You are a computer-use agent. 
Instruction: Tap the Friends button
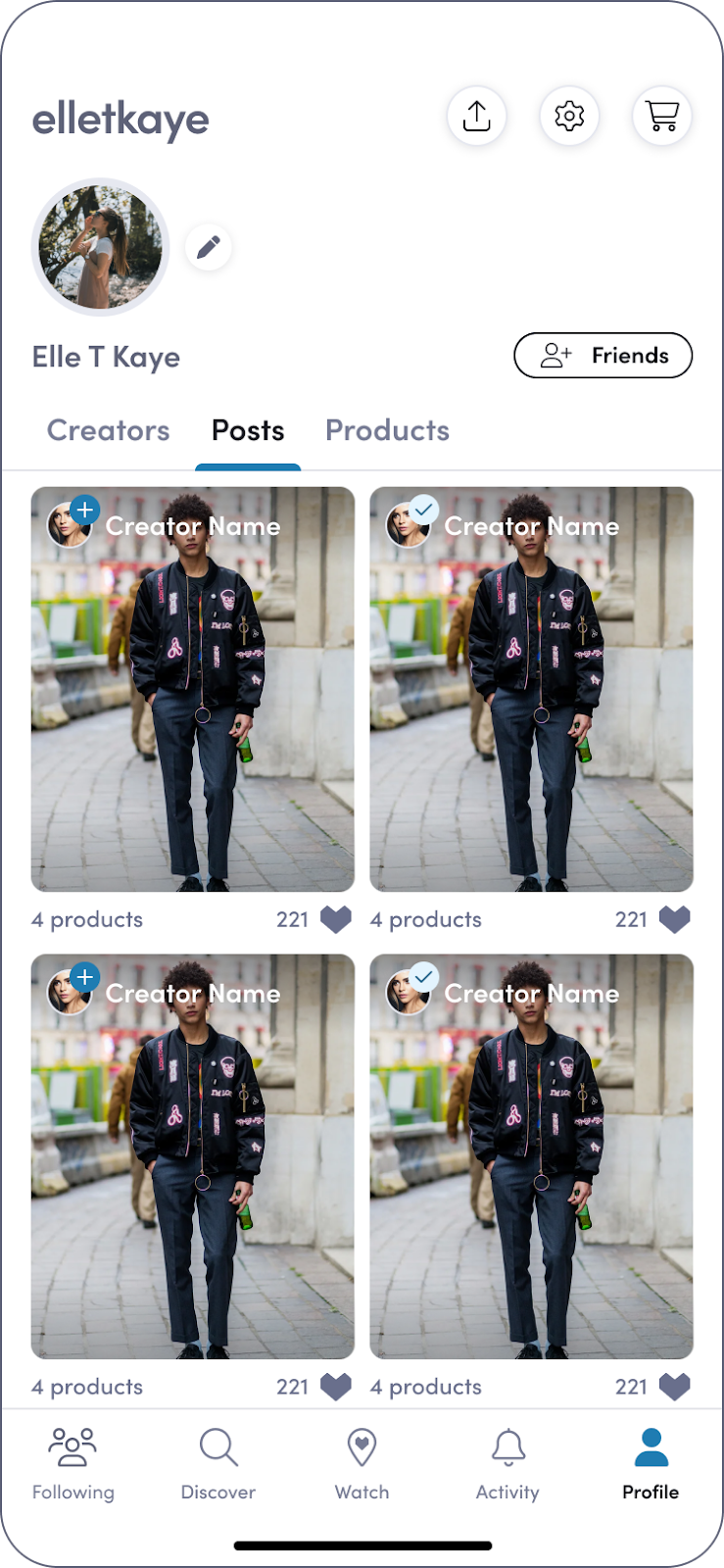(x=603, y=355)
